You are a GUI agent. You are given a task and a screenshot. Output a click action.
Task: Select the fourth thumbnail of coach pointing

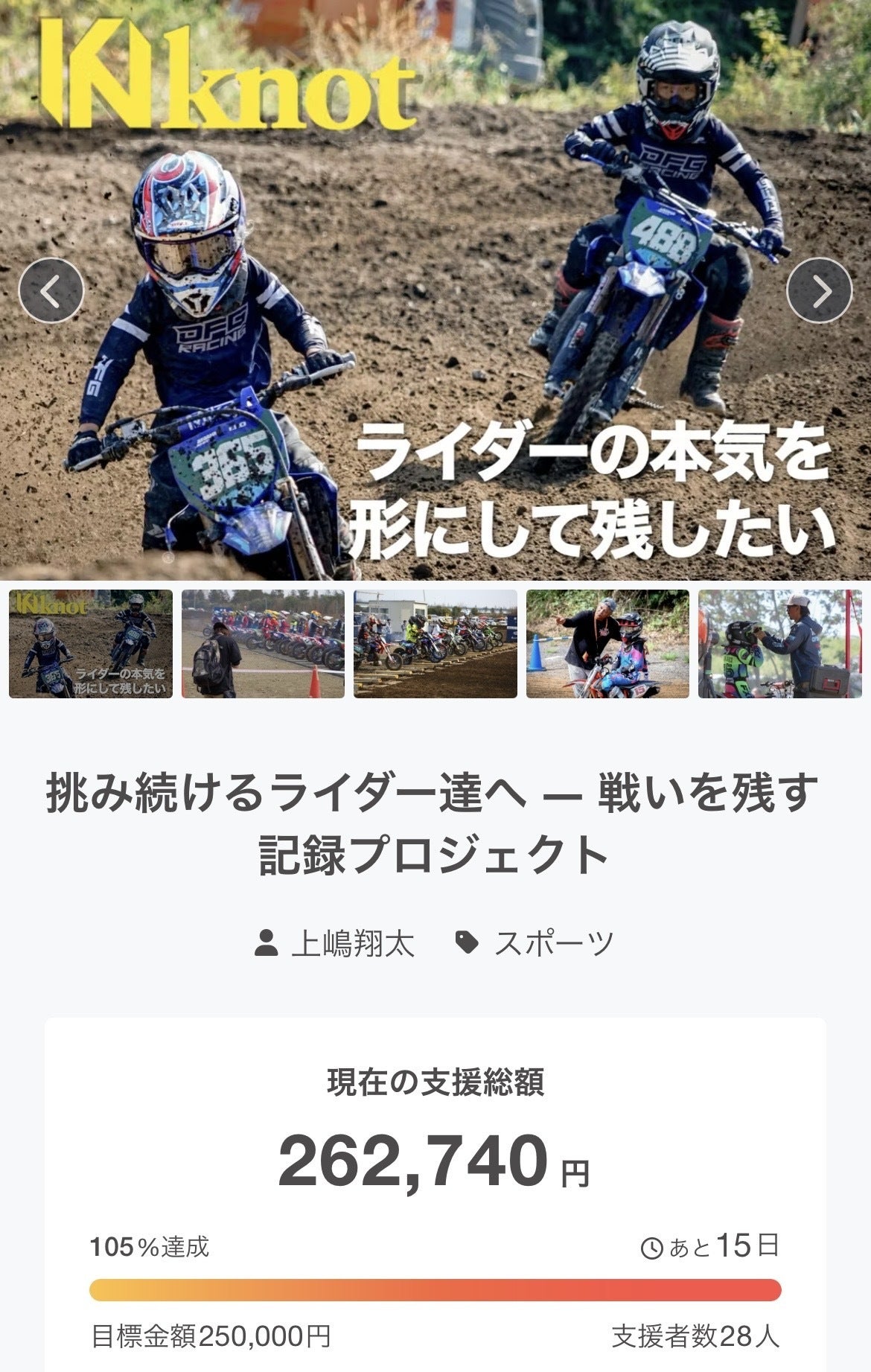(607, 644)
